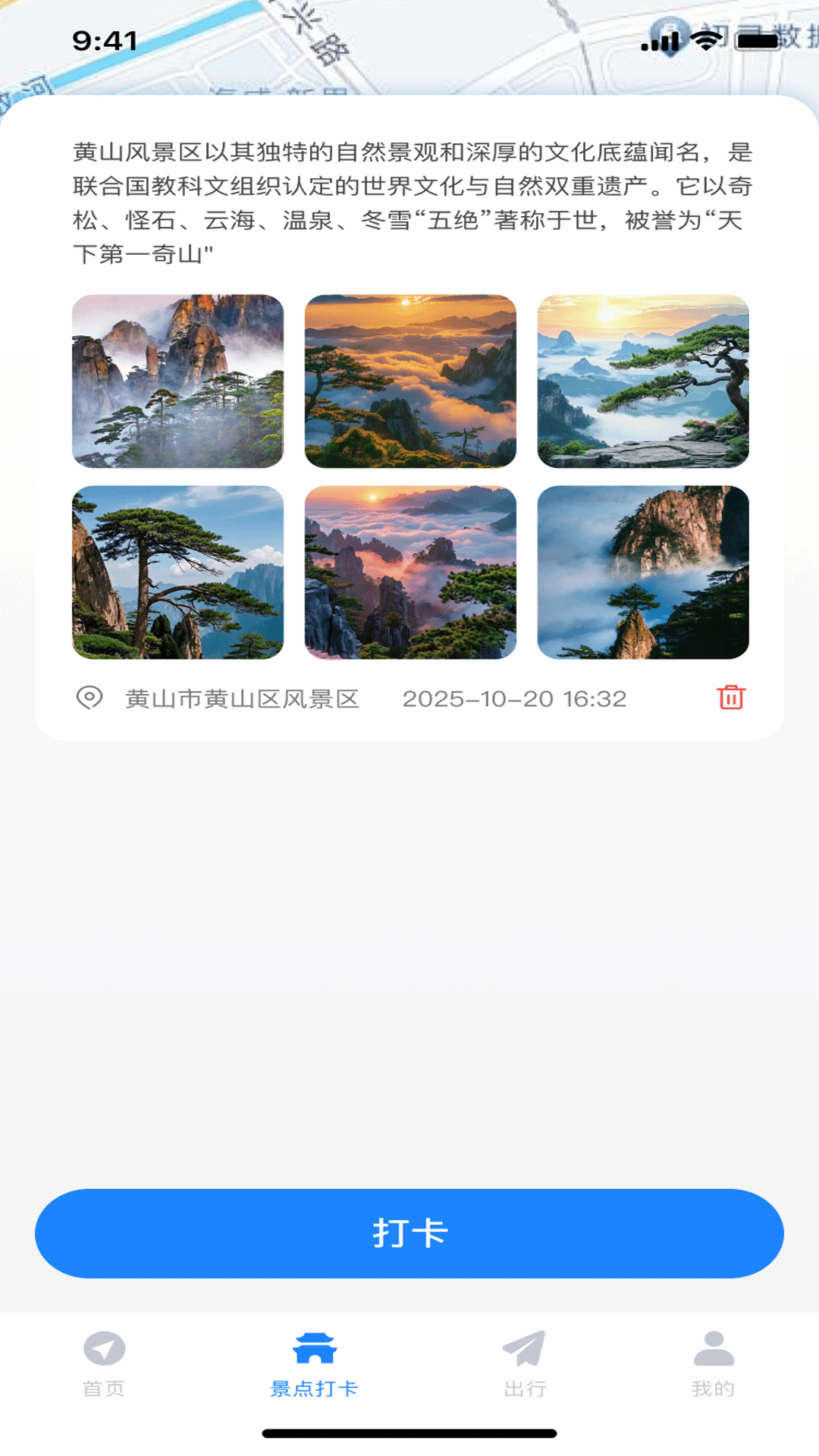This screenshot has height=1456, width=819.
Task: View the misty rocky peaks photo
Action: (178, 381)
